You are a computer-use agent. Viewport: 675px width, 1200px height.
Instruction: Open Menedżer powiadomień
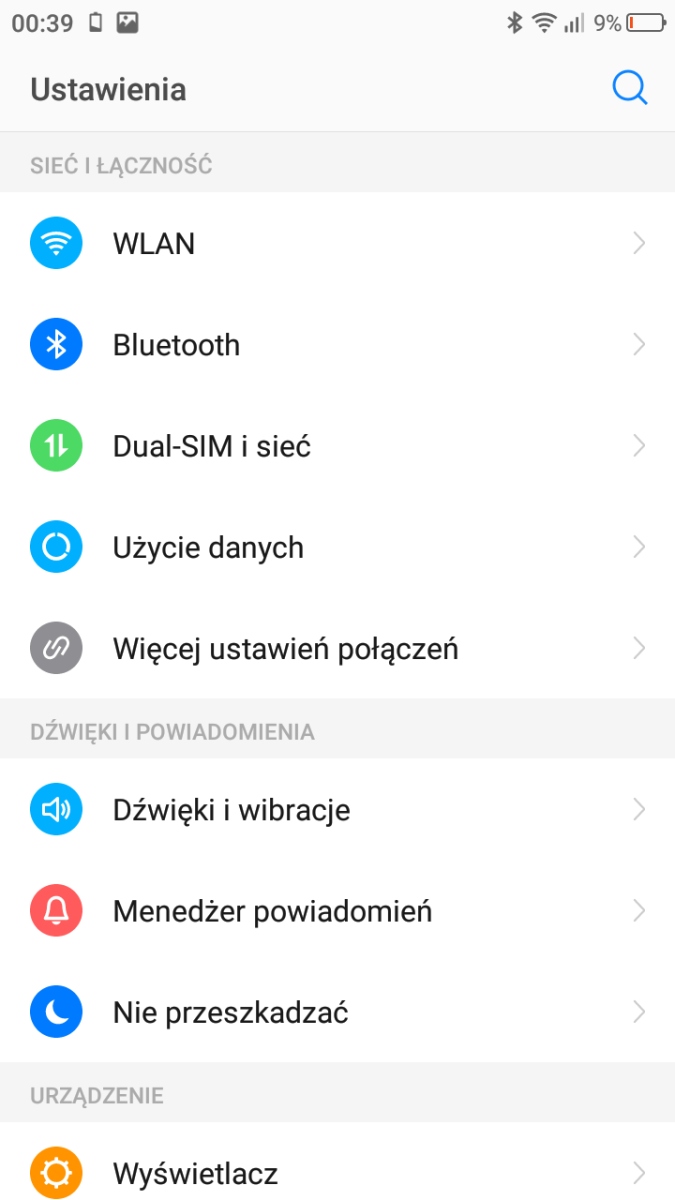337,911
